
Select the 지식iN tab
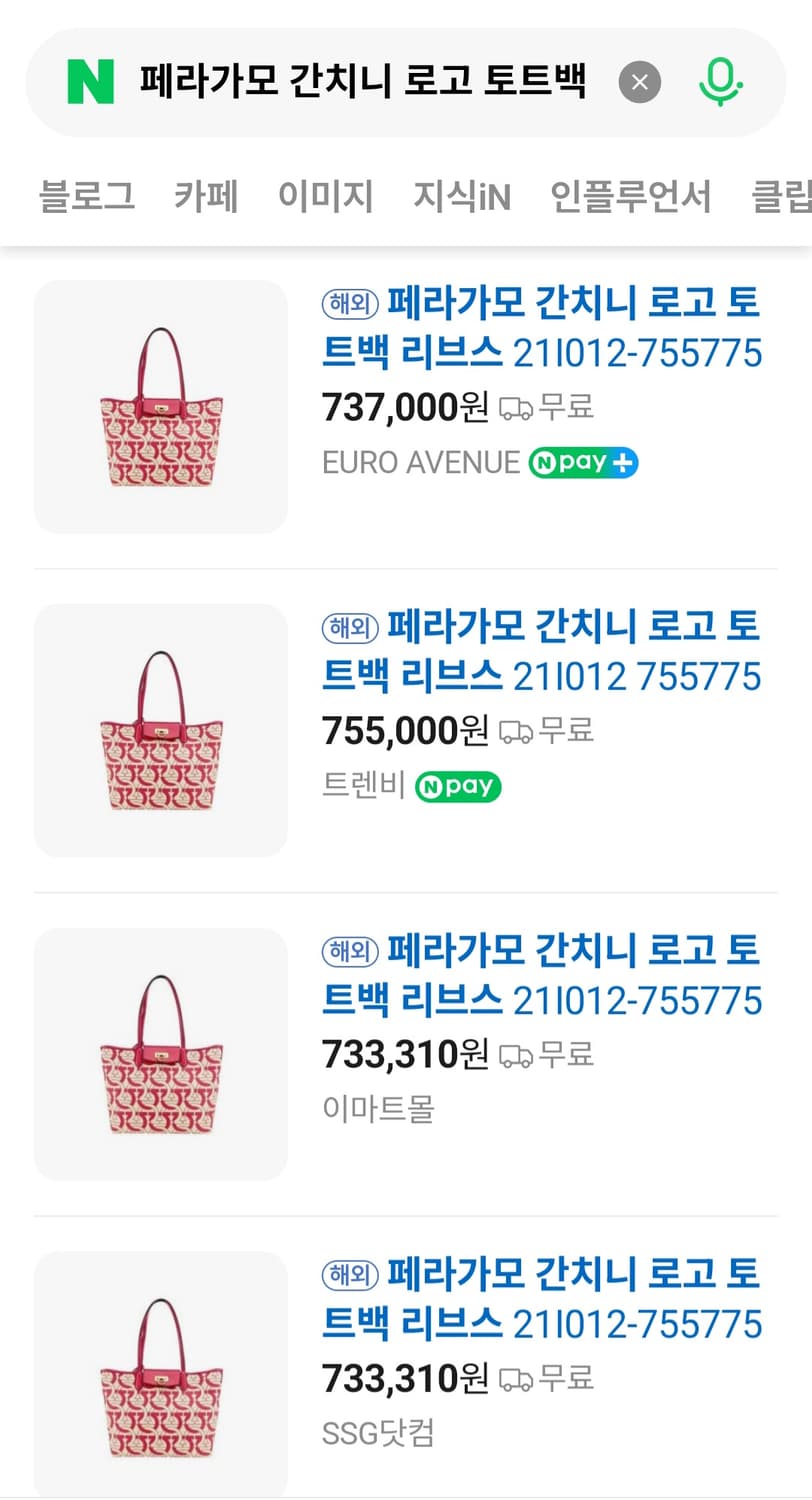click(x=462, y=198)
